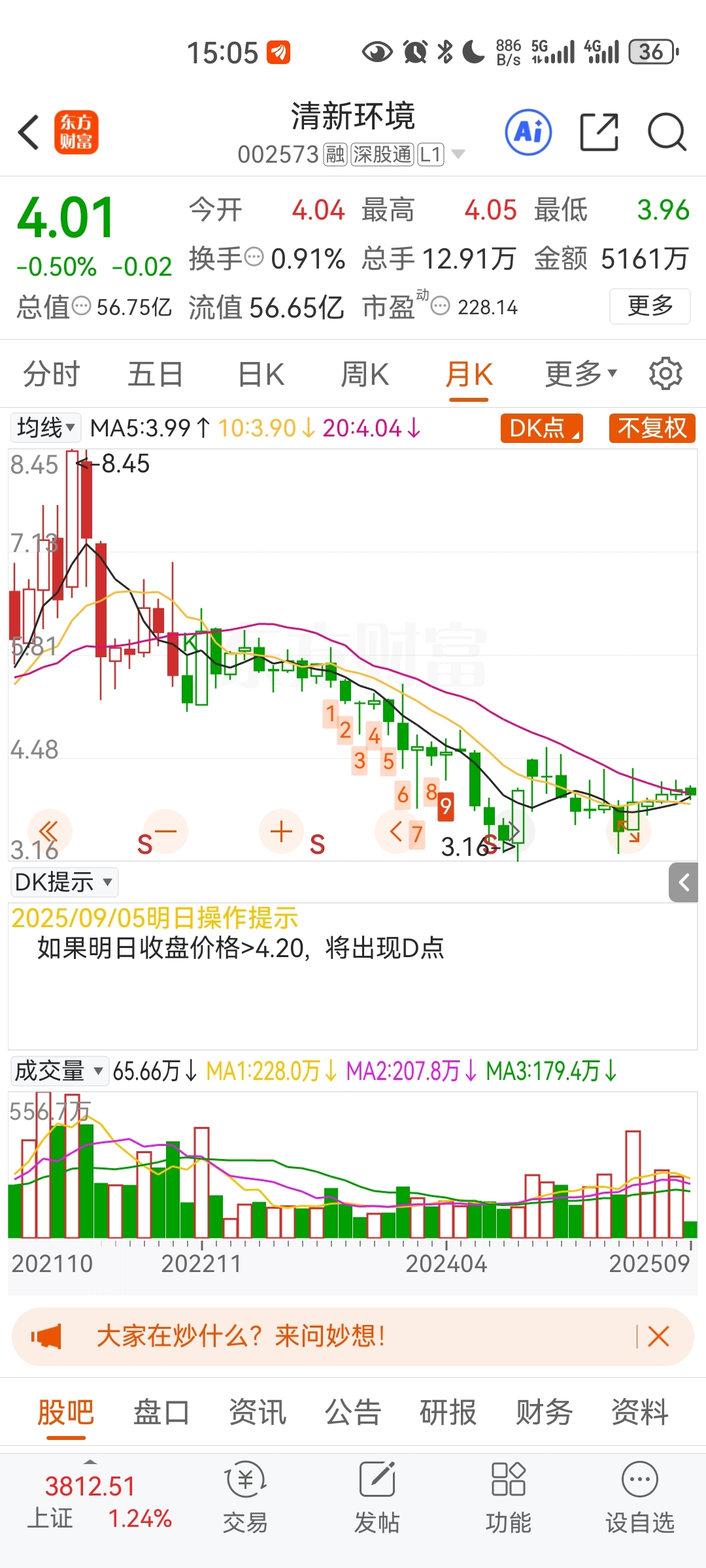Select the 日K chart tab
This screenshot has width=706, height=1568.
click(x=261, y=374)
